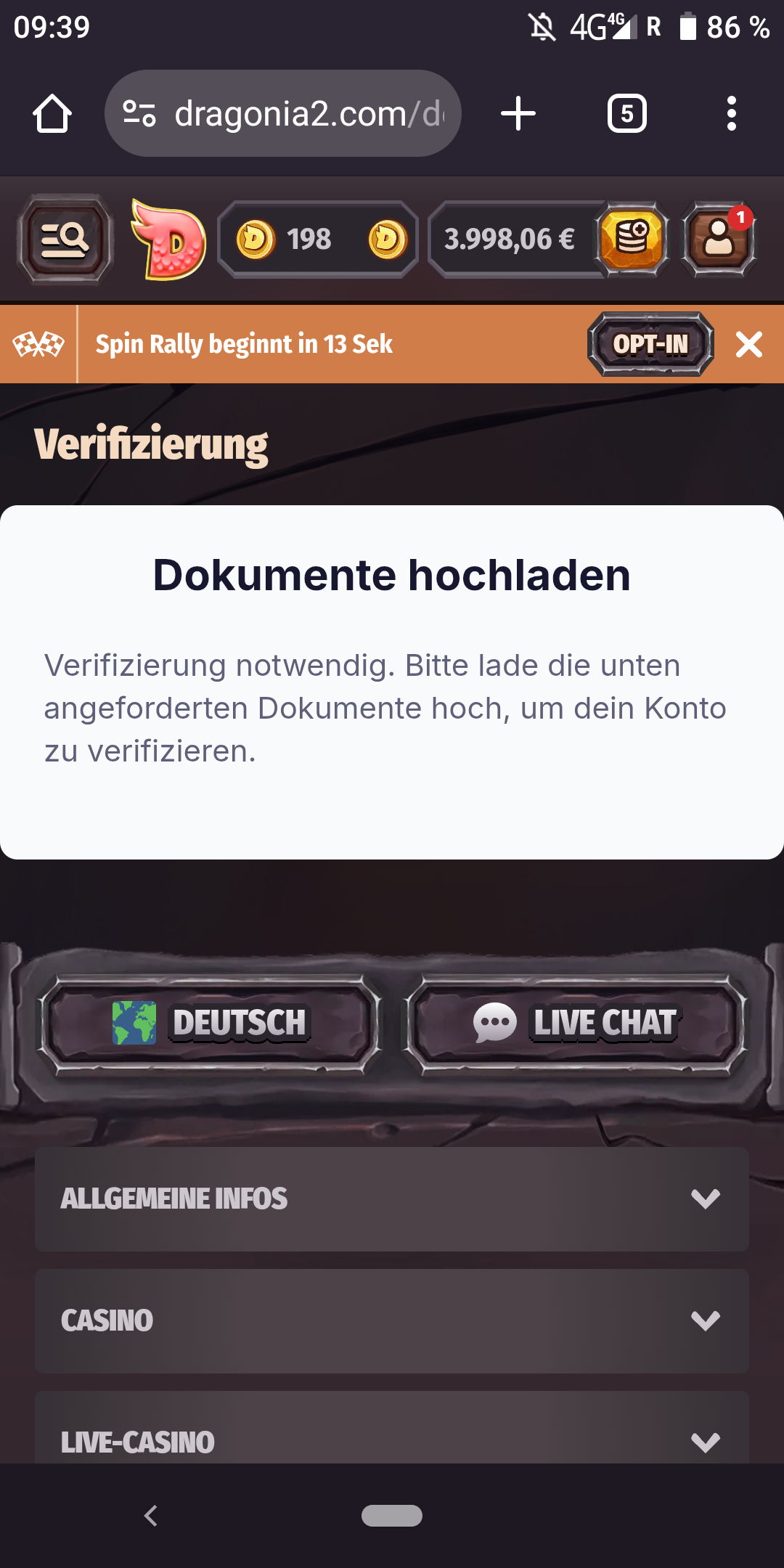
Task: Expand the Allgemeine Infos section
Action: click(392, 1199)
